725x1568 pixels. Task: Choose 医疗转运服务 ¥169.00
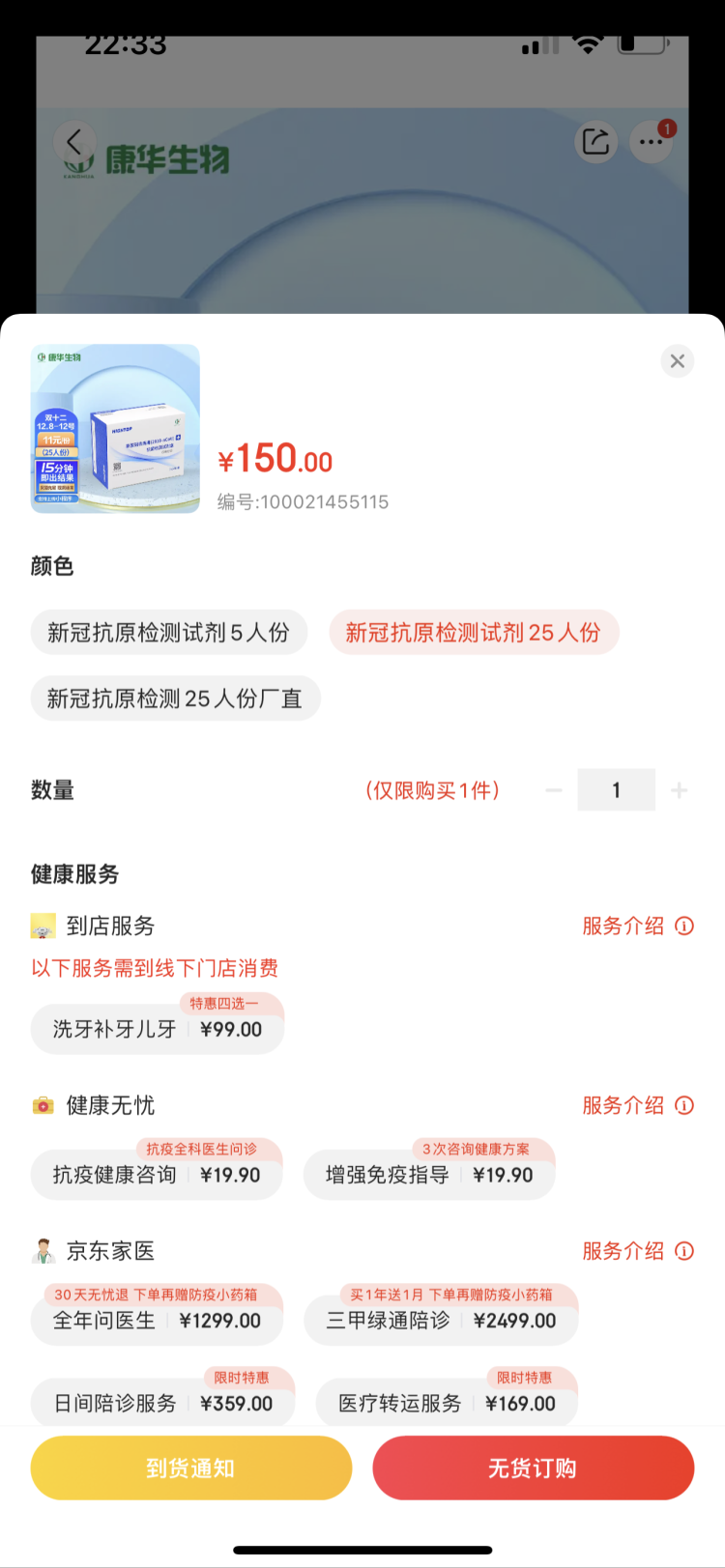coord(447,1403)
